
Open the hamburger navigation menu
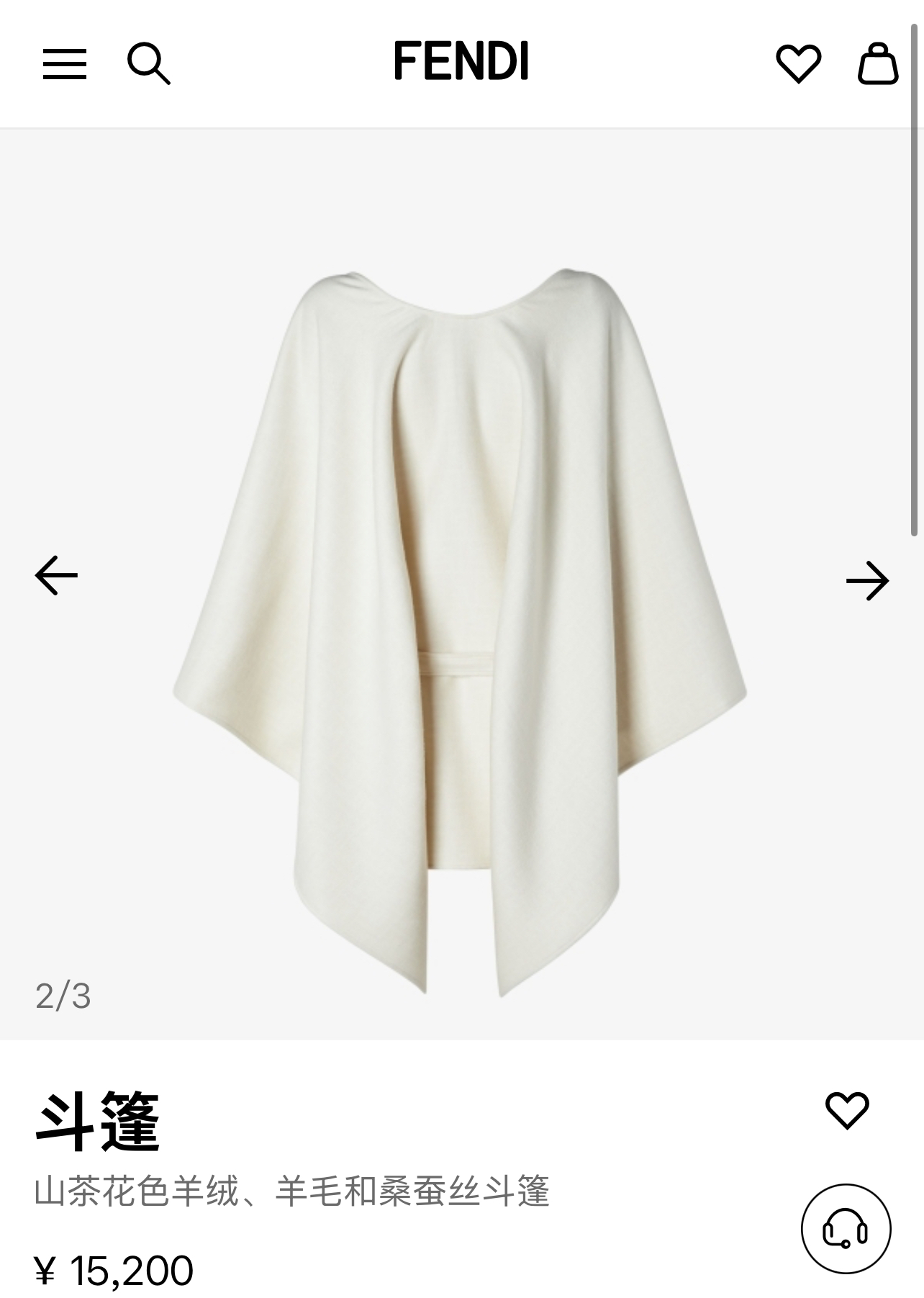coord(65,64)
